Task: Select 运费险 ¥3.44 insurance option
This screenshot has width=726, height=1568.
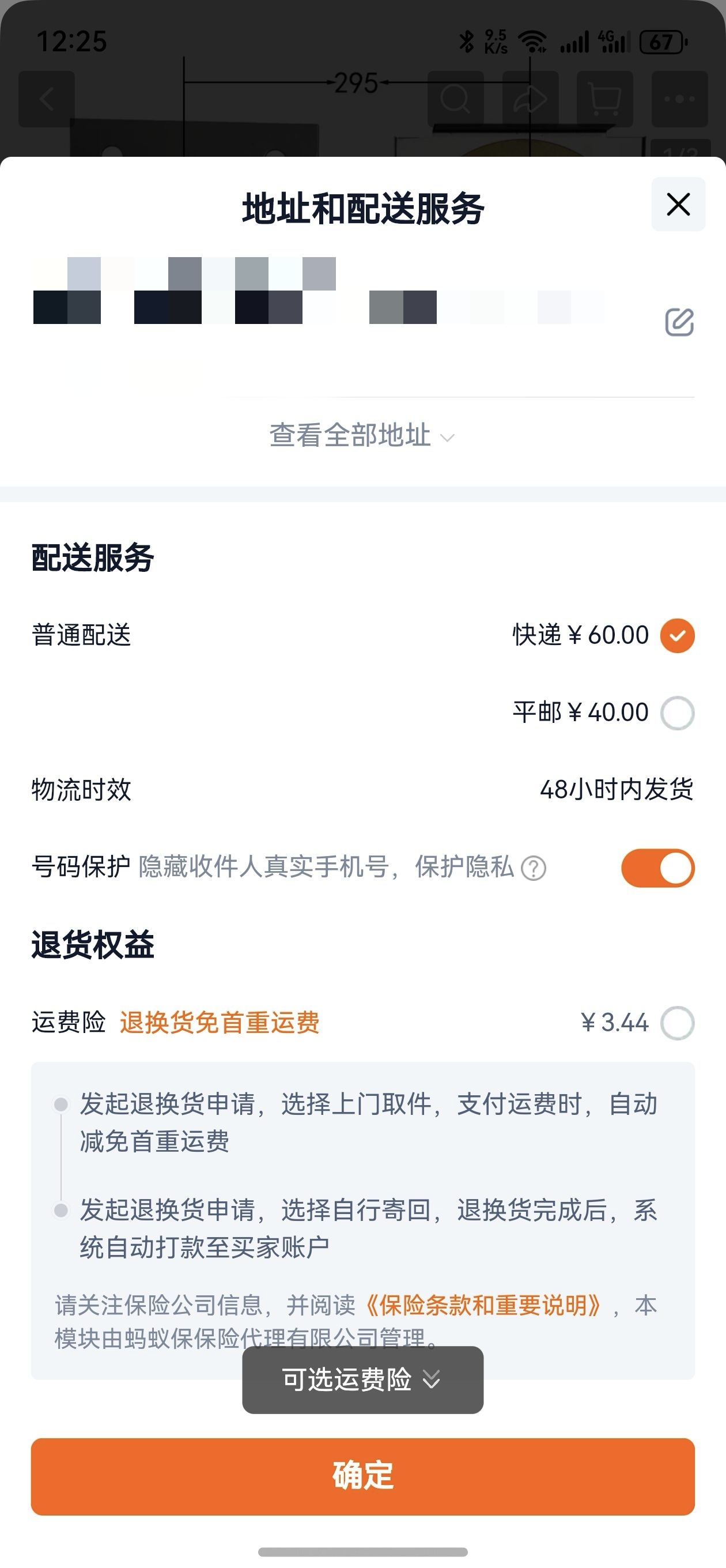Action: point(678,1023)
